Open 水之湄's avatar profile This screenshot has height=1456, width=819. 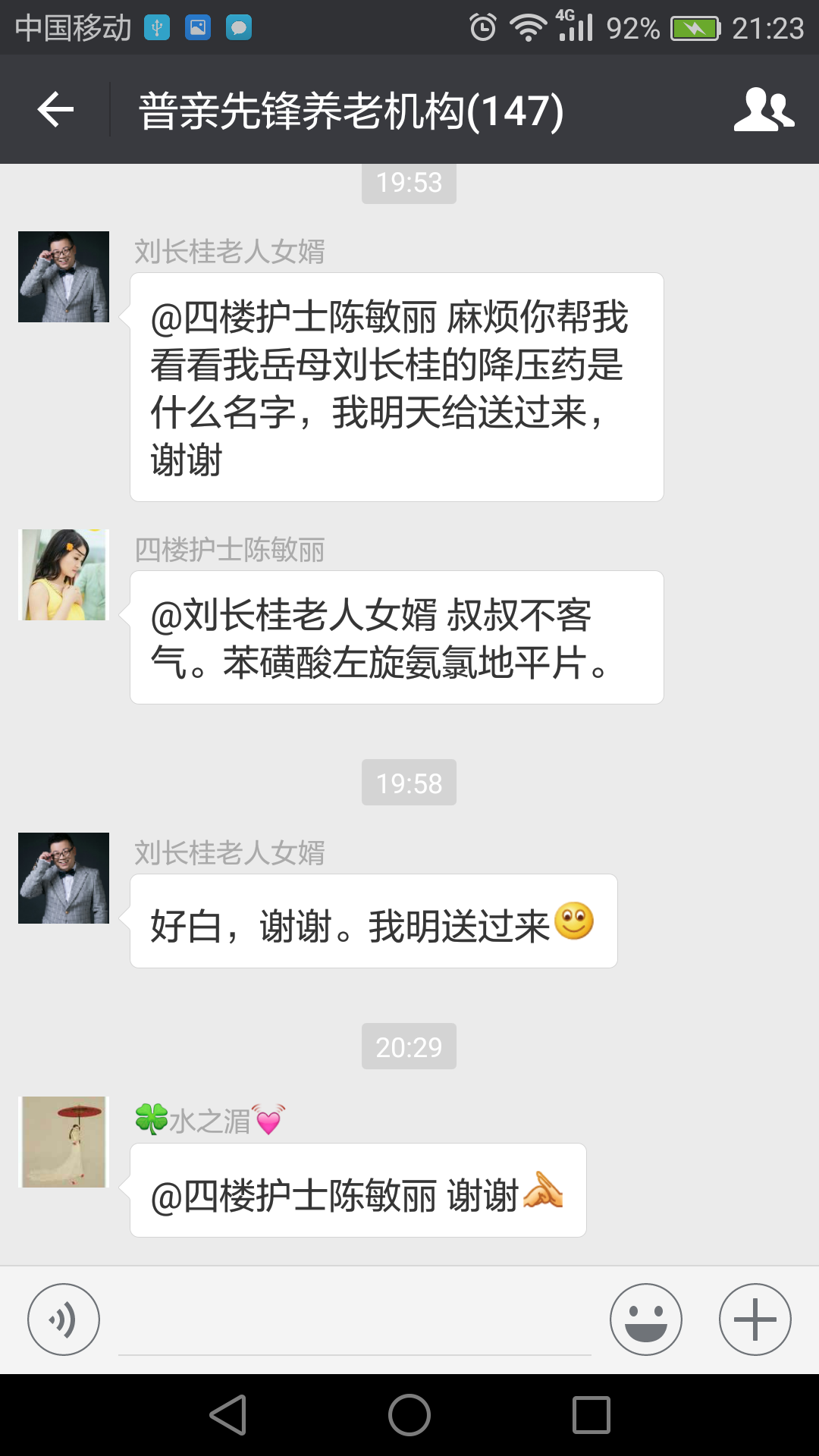pos(64,1142)
